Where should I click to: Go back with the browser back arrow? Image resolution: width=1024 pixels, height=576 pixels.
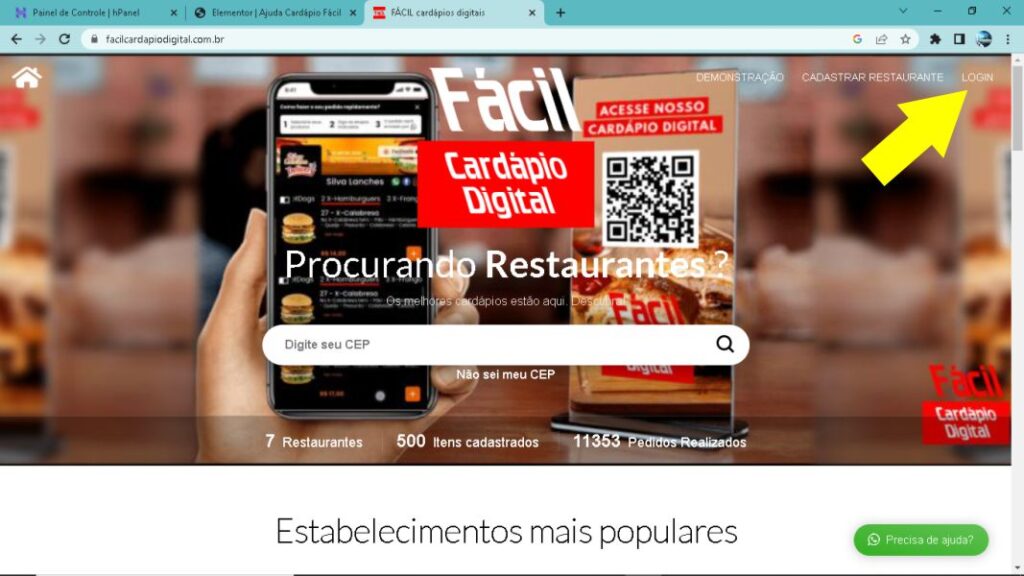coord(16,39)
